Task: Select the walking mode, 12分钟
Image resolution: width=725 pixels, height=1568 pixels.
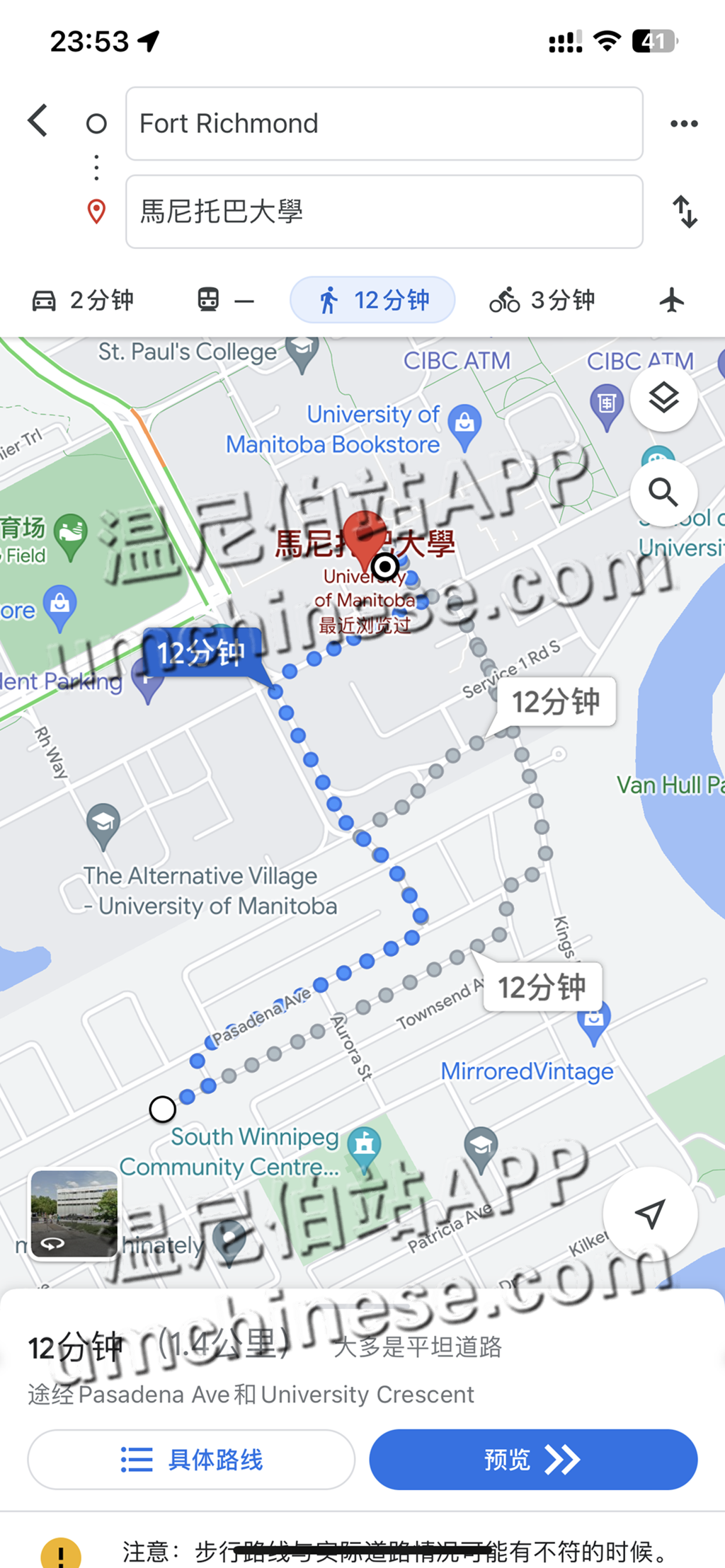Action: [372, 300]
